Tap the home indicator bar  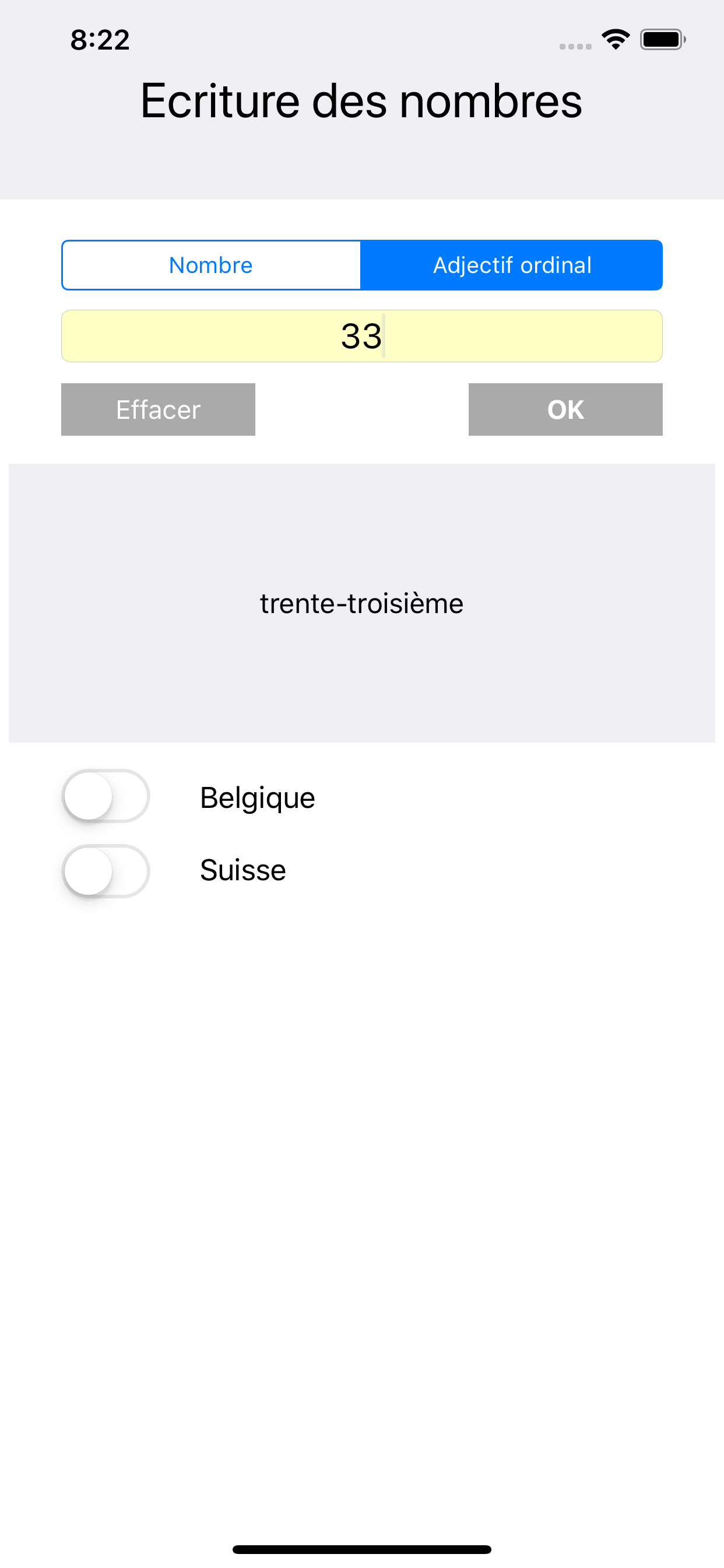point(361,1548)
